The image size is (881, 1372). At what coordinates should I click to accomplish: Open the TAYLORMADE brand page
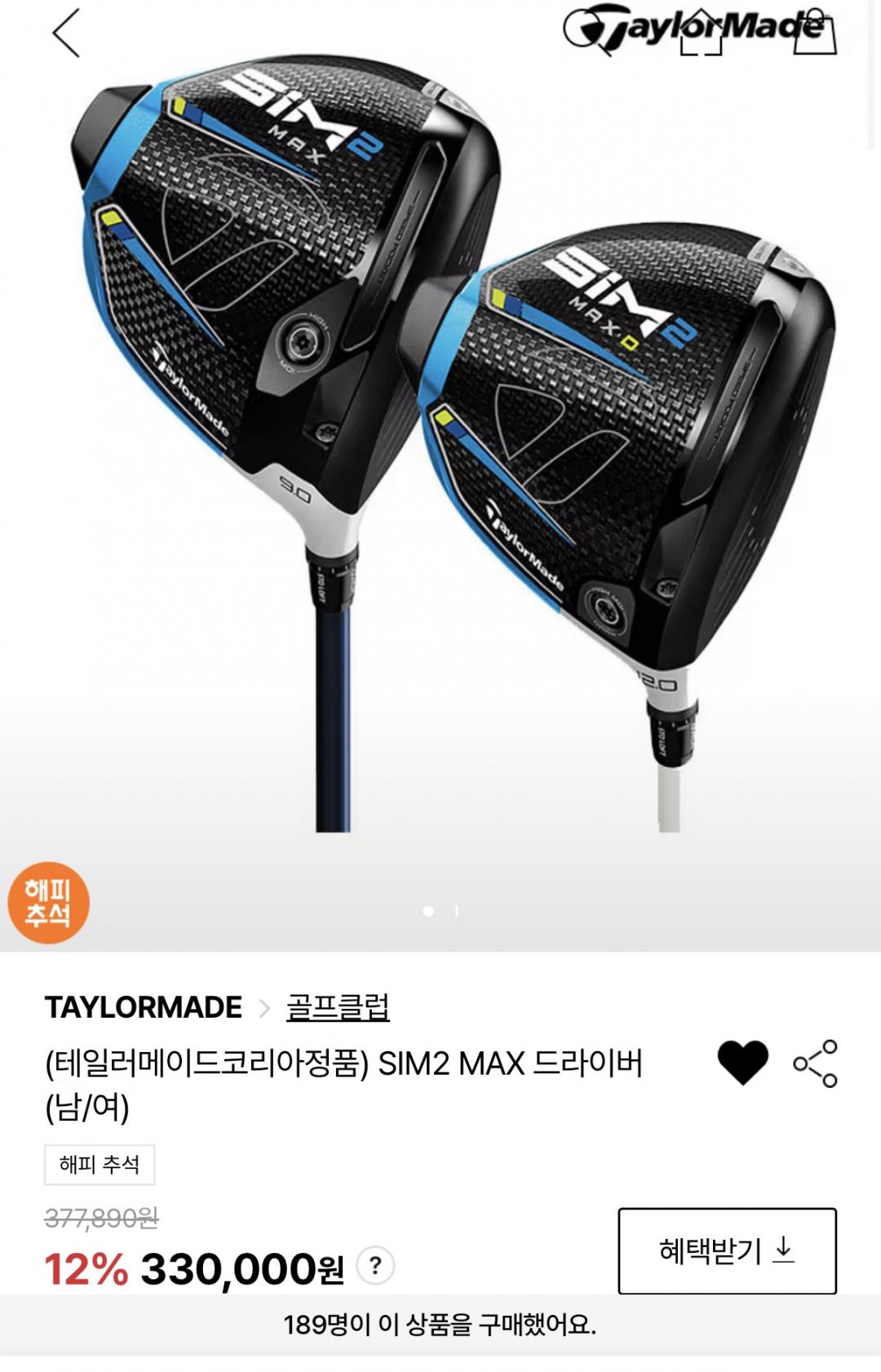point(144,1007)
